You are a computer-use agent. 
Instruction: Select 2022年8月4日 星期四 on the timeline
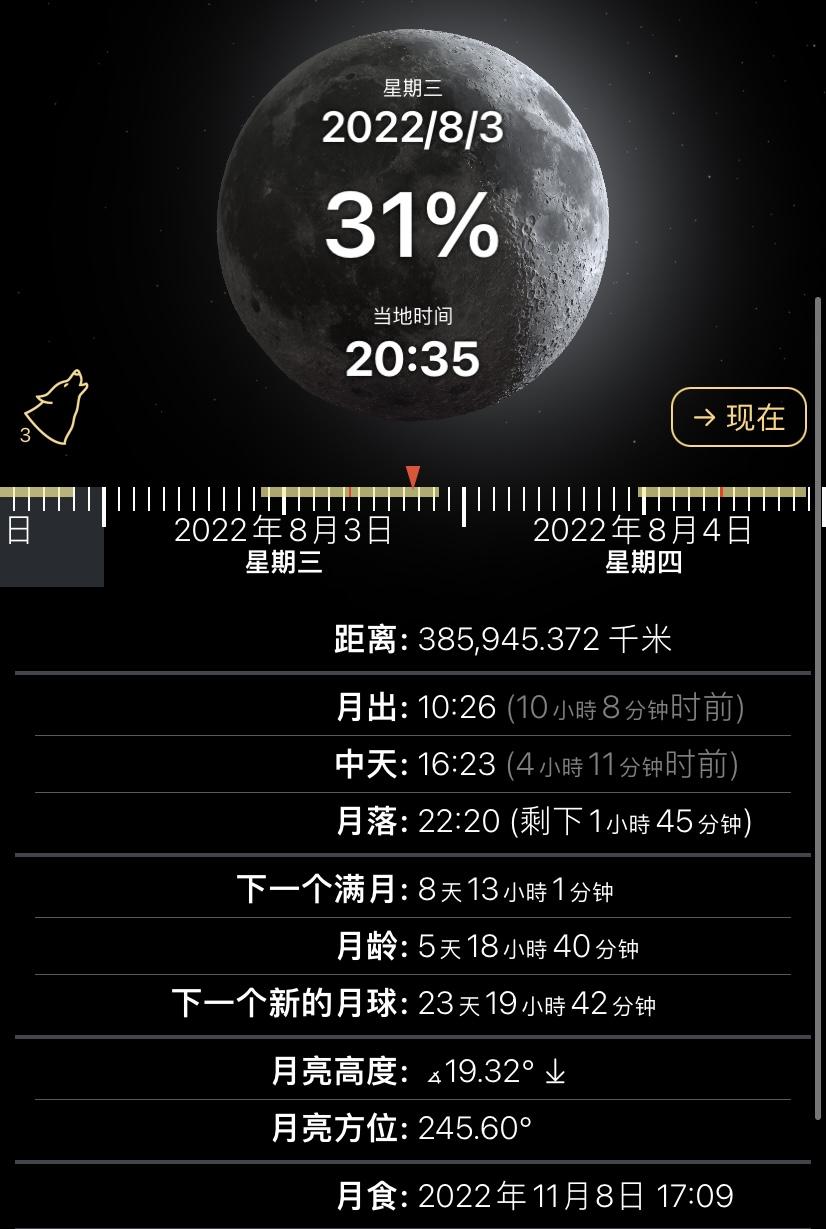(x=645, y=545)
